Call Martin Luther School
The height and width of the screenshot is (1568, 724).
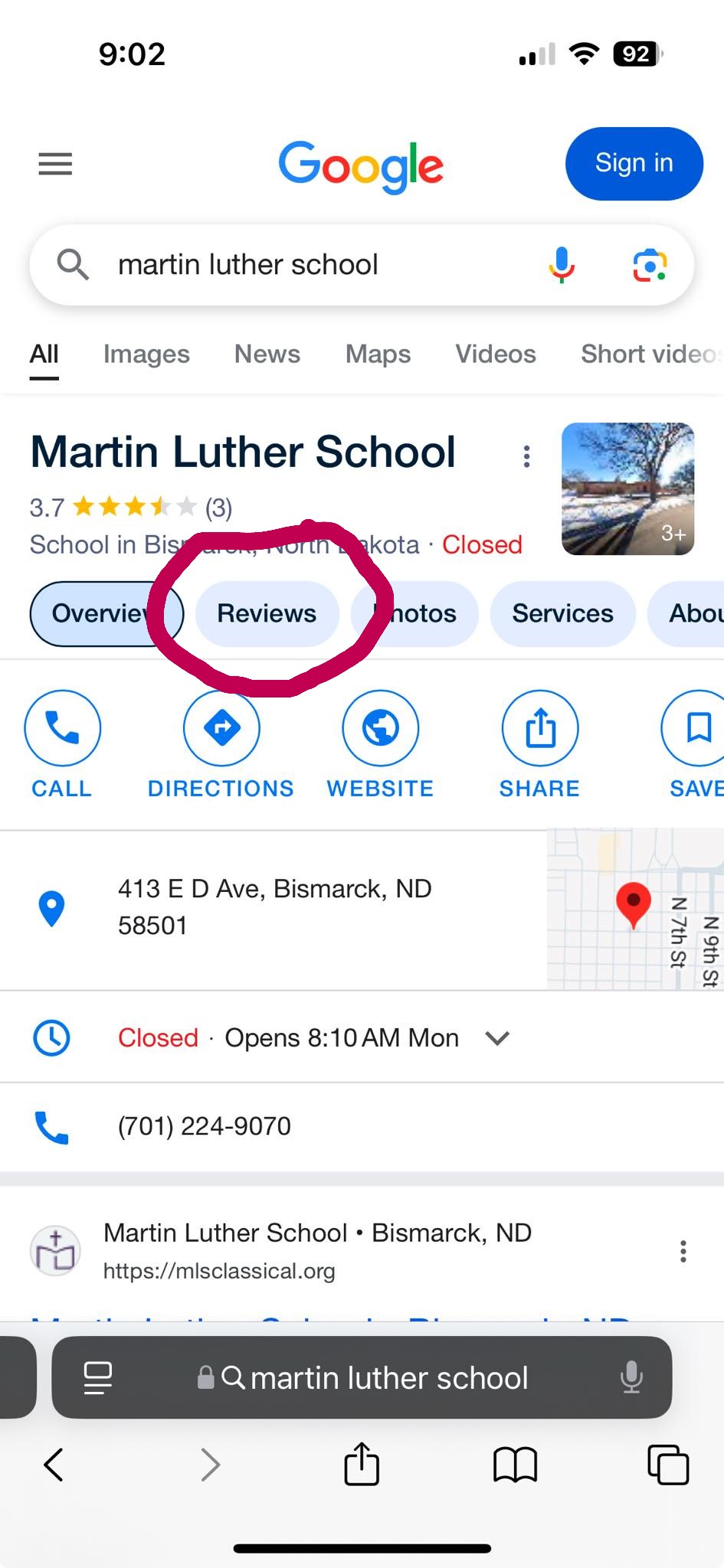coord(62,729)
